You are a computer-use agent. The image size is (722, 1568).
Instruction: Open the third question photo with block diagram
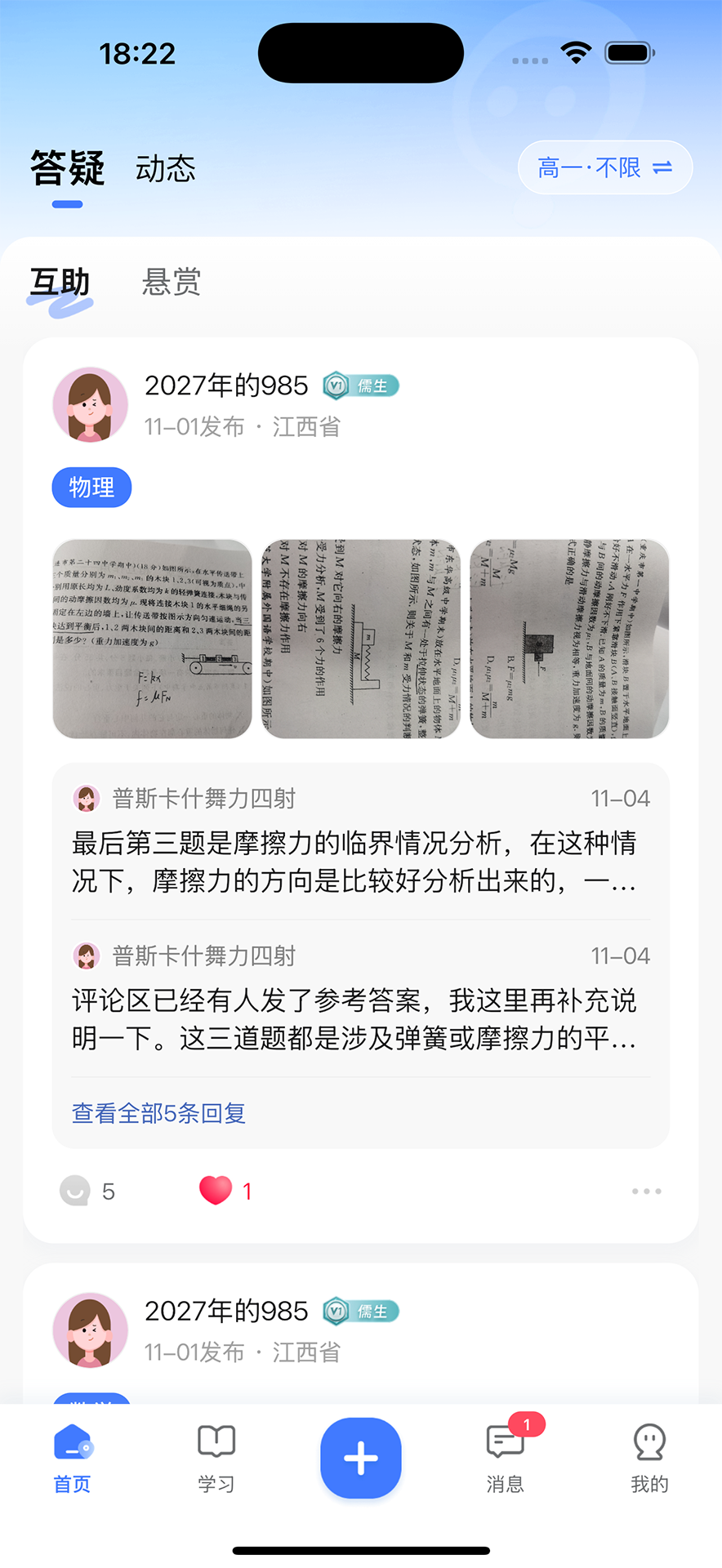coord(569,639)
